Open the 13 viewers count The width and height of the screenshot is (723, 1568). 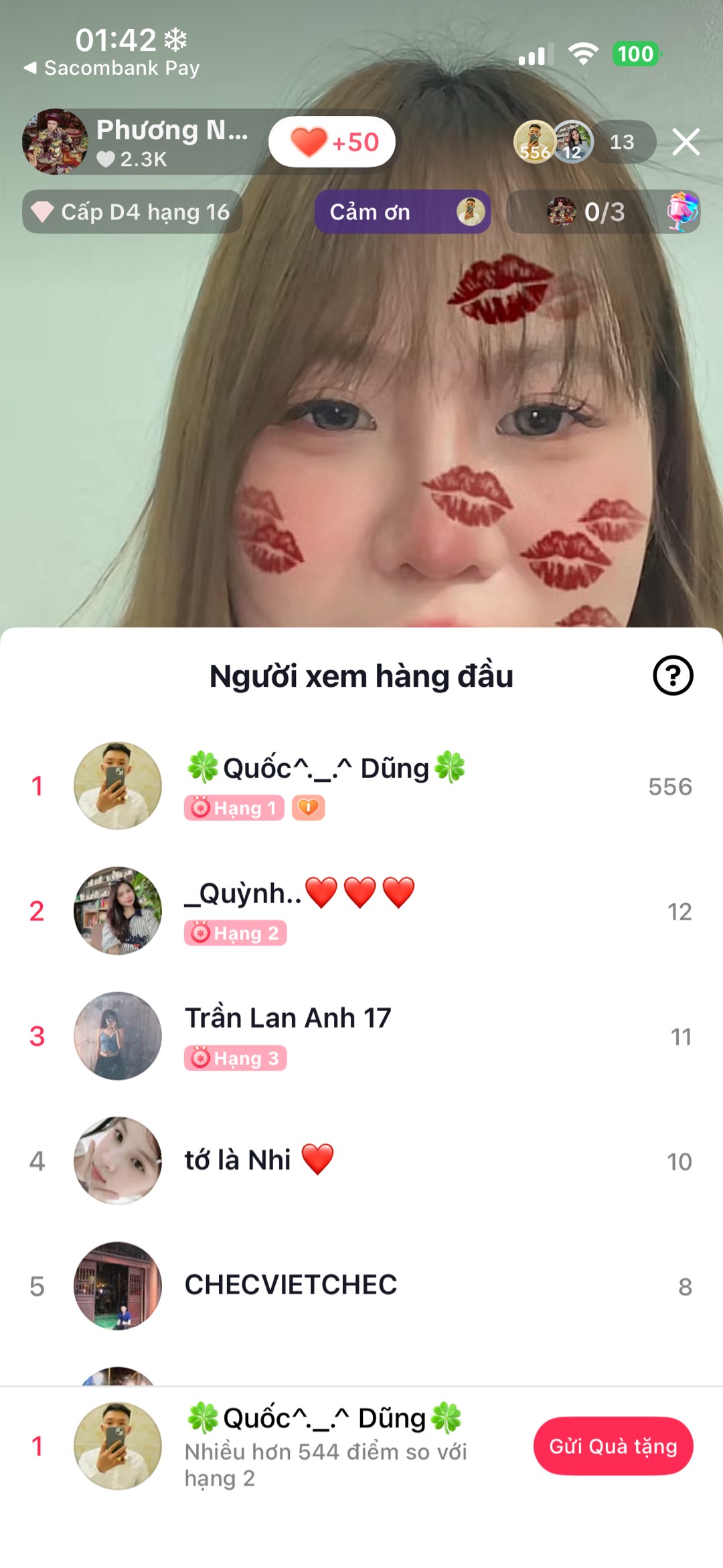[622, 142]
